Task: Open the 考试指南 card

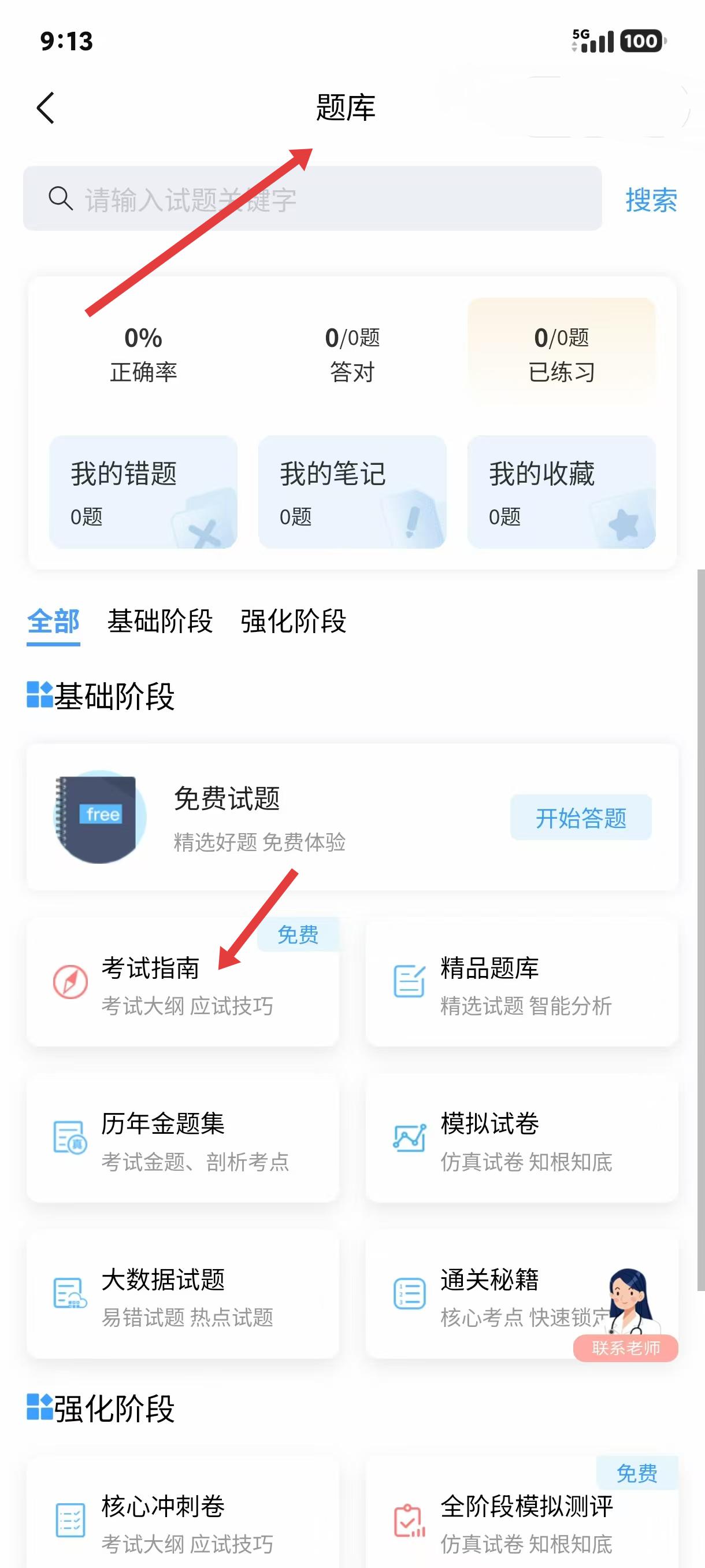Action: point(183,982)
